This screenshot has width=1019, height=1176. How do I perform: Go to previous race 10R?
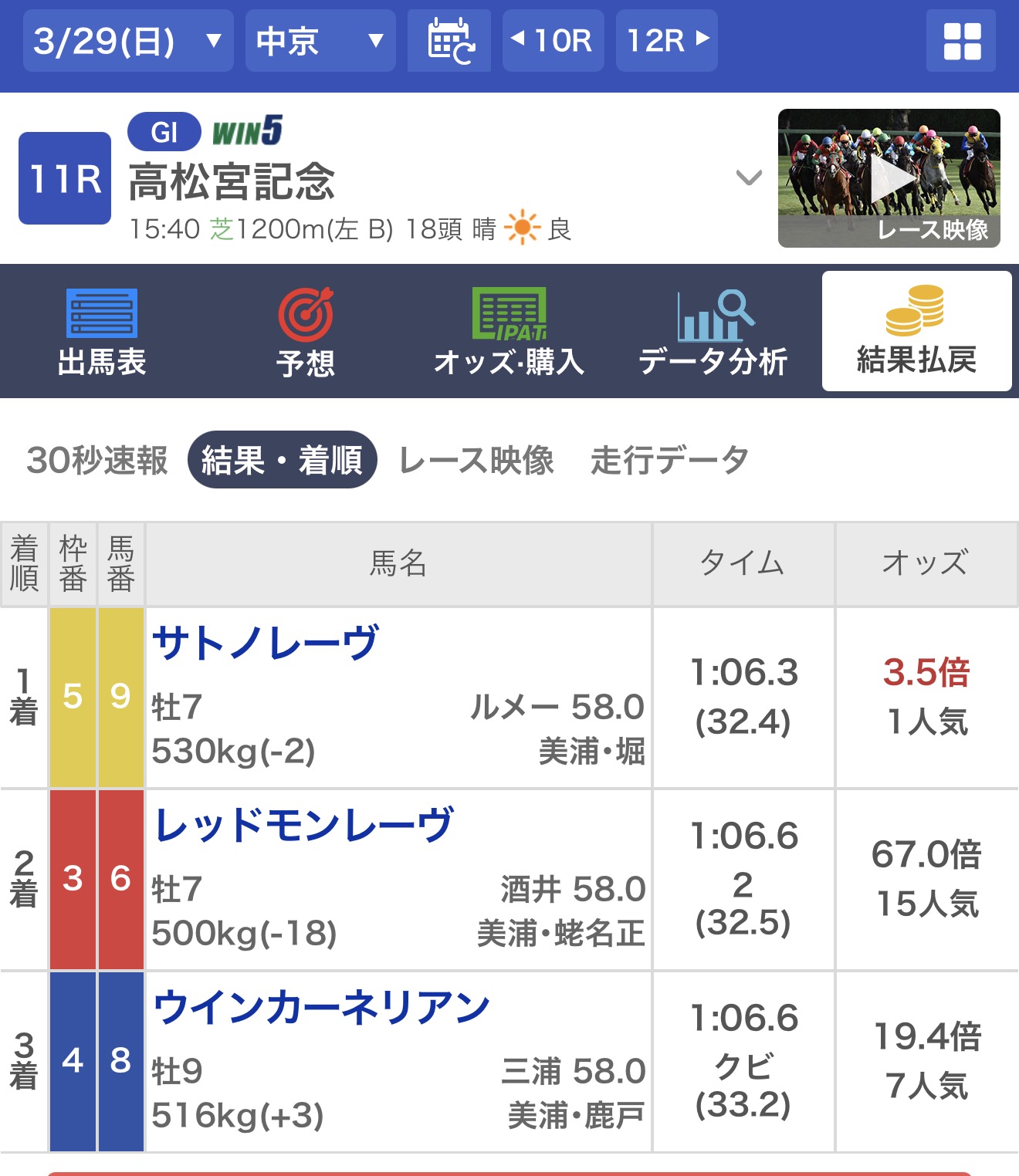click(x=553, y=41)
